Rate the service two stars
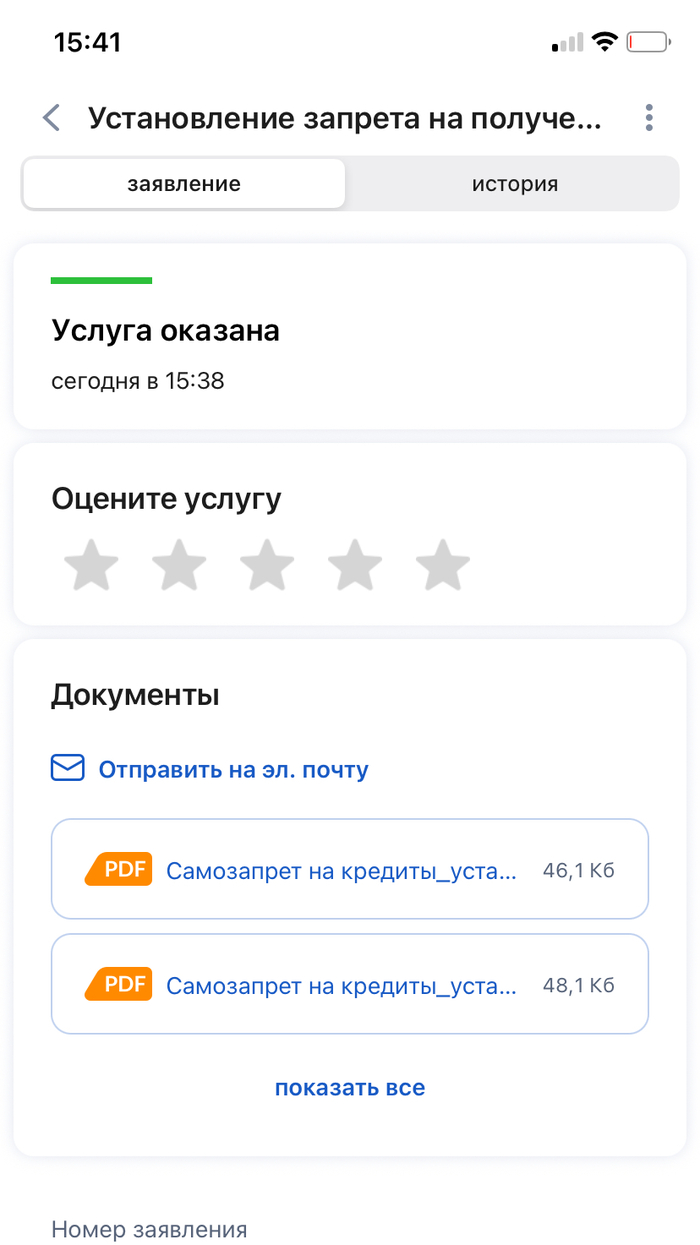700x1245 pixels. pos(179,566)
